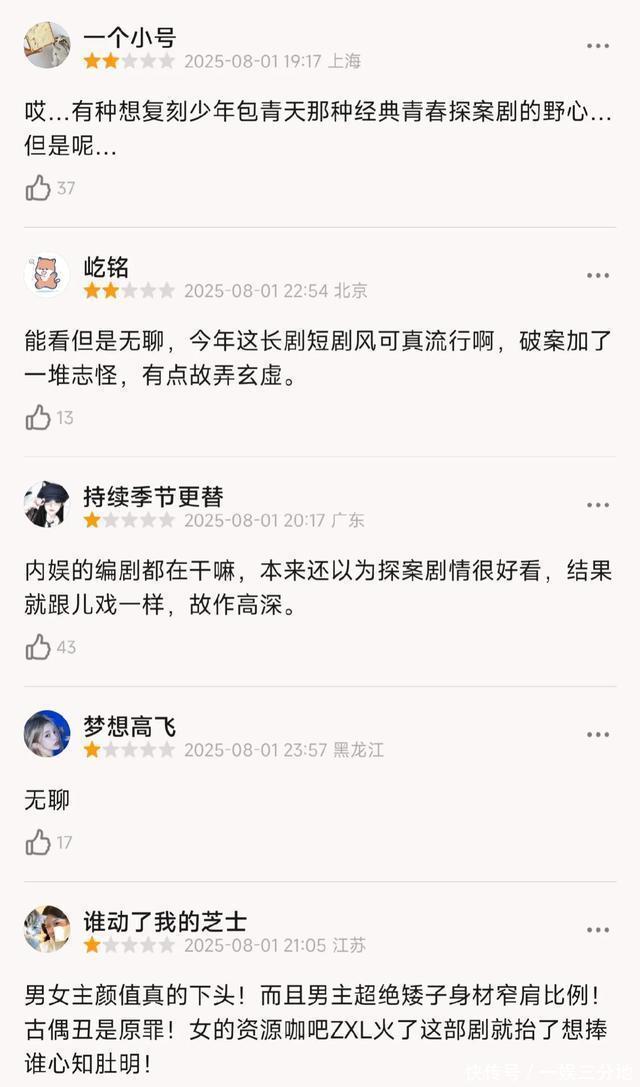Open the overflow menu for 梦想高飞's review
Image resolution: width=640 pixels, height=1087 pixels.
coord(597,735)
